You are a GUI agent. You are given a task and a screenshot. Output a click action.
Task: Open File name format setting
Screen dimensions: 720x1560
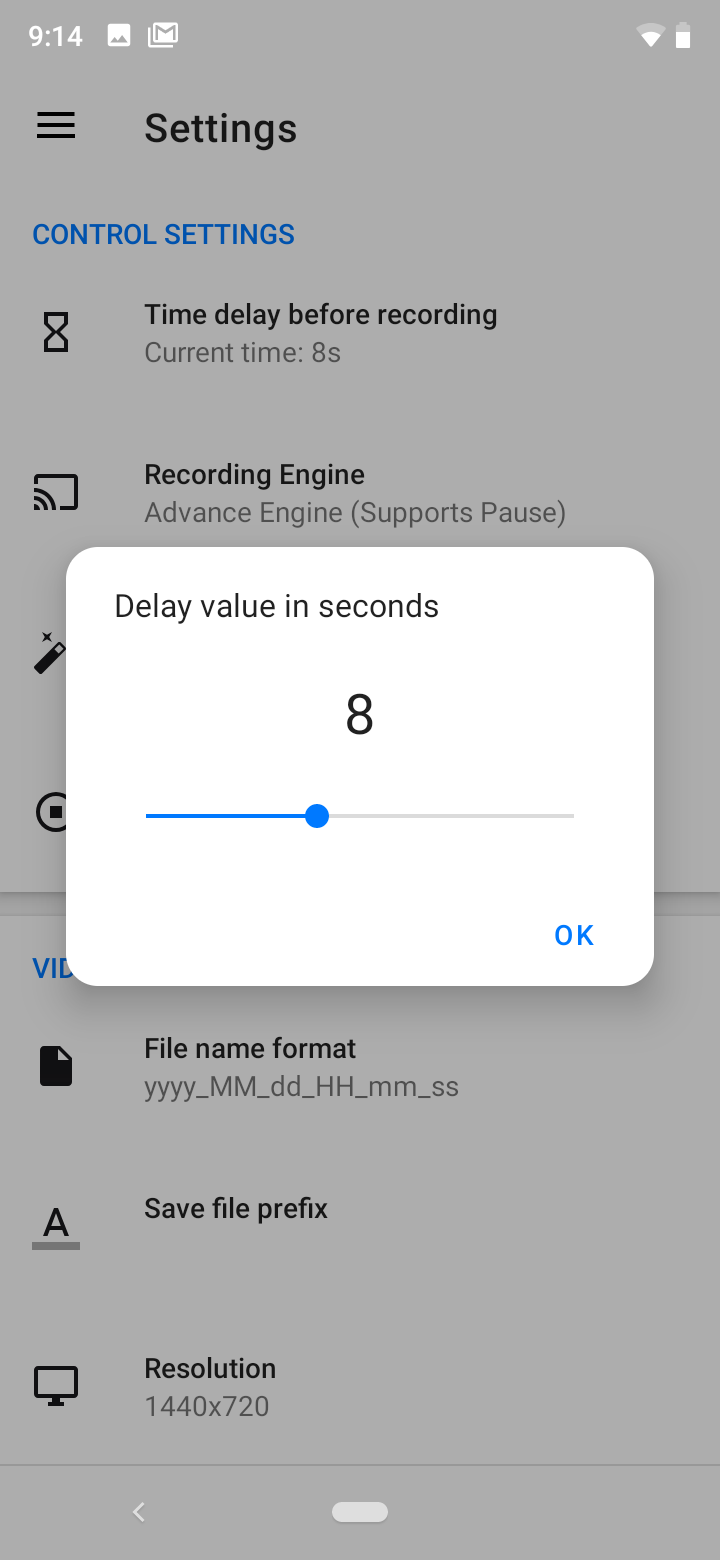(x=360, y=1066)
